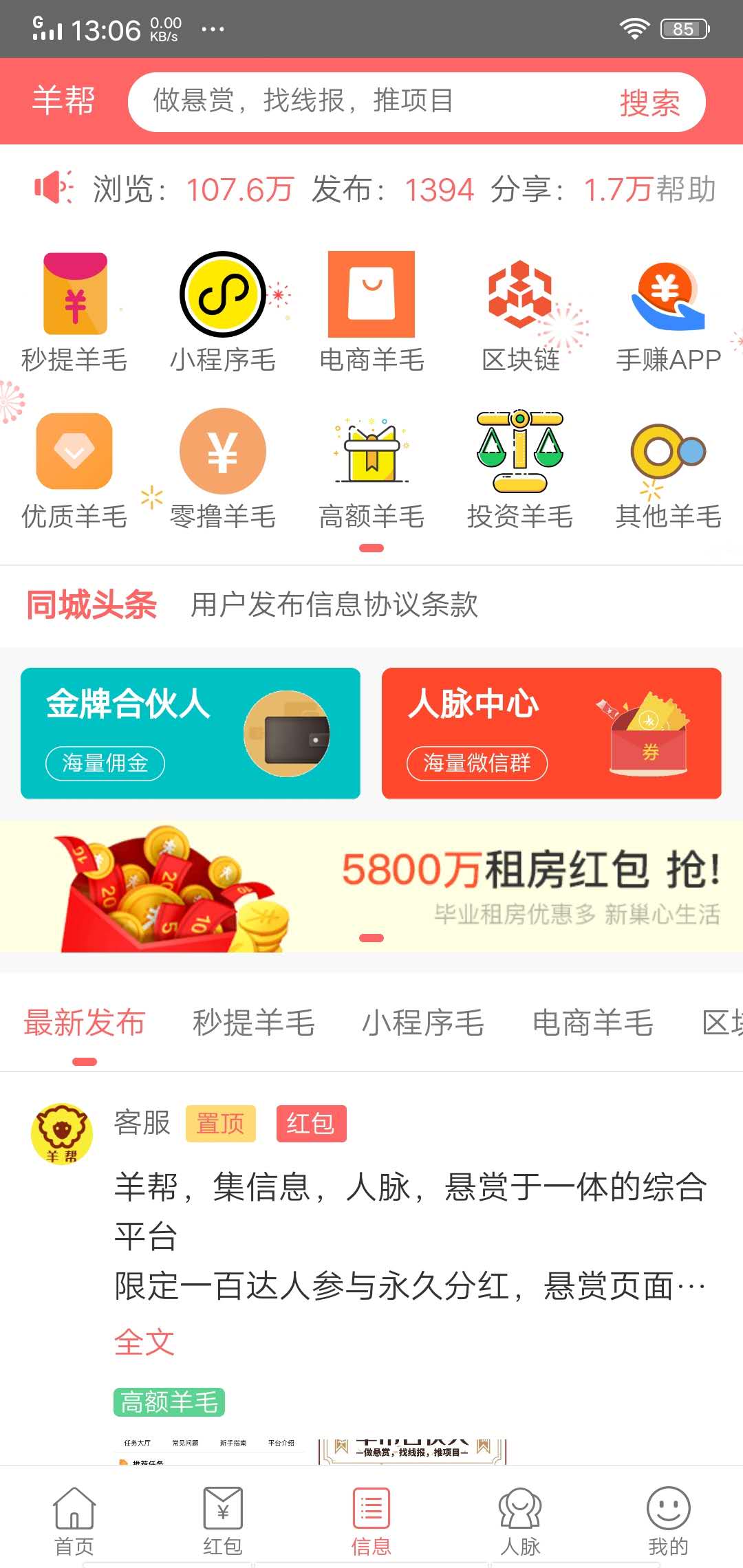This screenshot has width=743, height=1568.
Task: Expand the post with 全文 link
Action: (x=143, y=1342)
